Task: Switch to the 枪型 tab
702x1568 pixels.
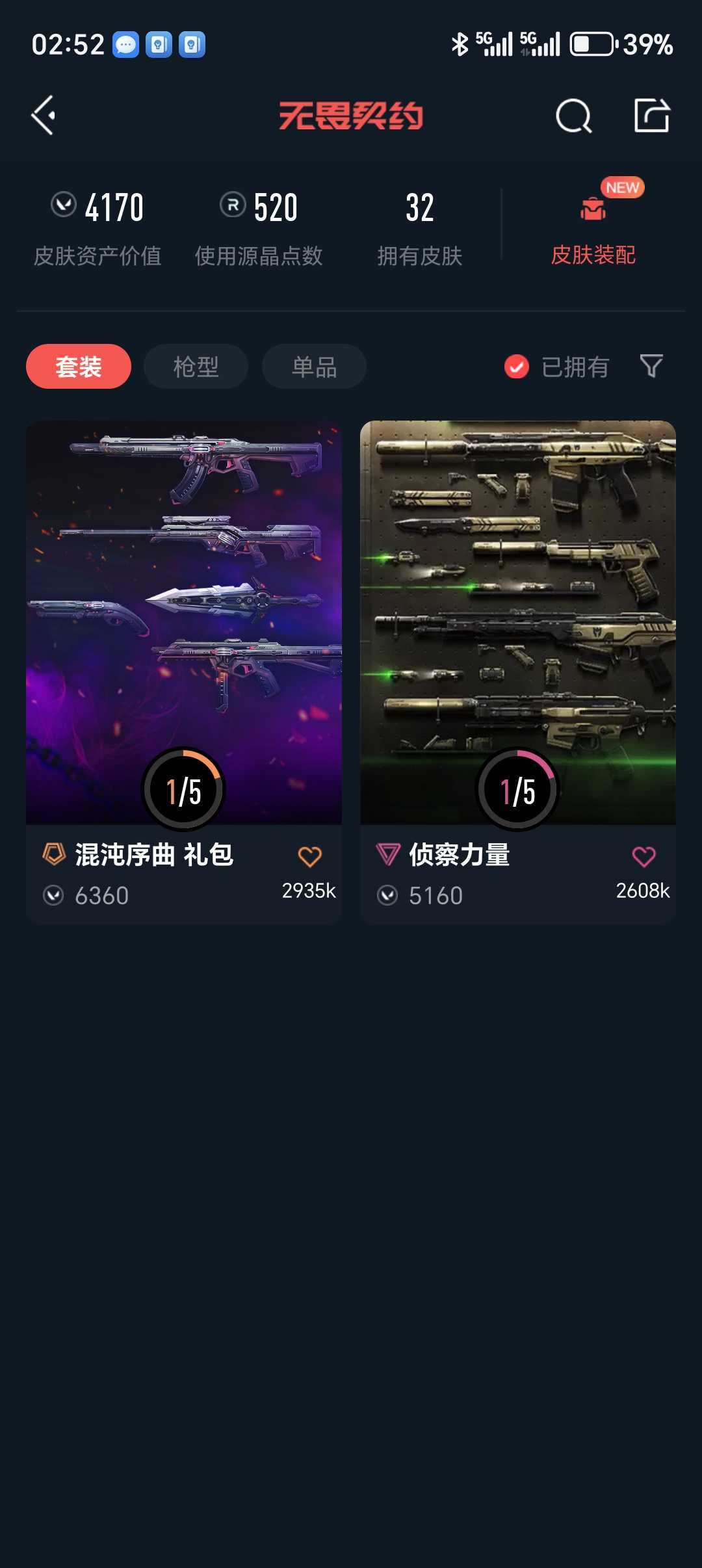Action: click(x=196, y=367)
